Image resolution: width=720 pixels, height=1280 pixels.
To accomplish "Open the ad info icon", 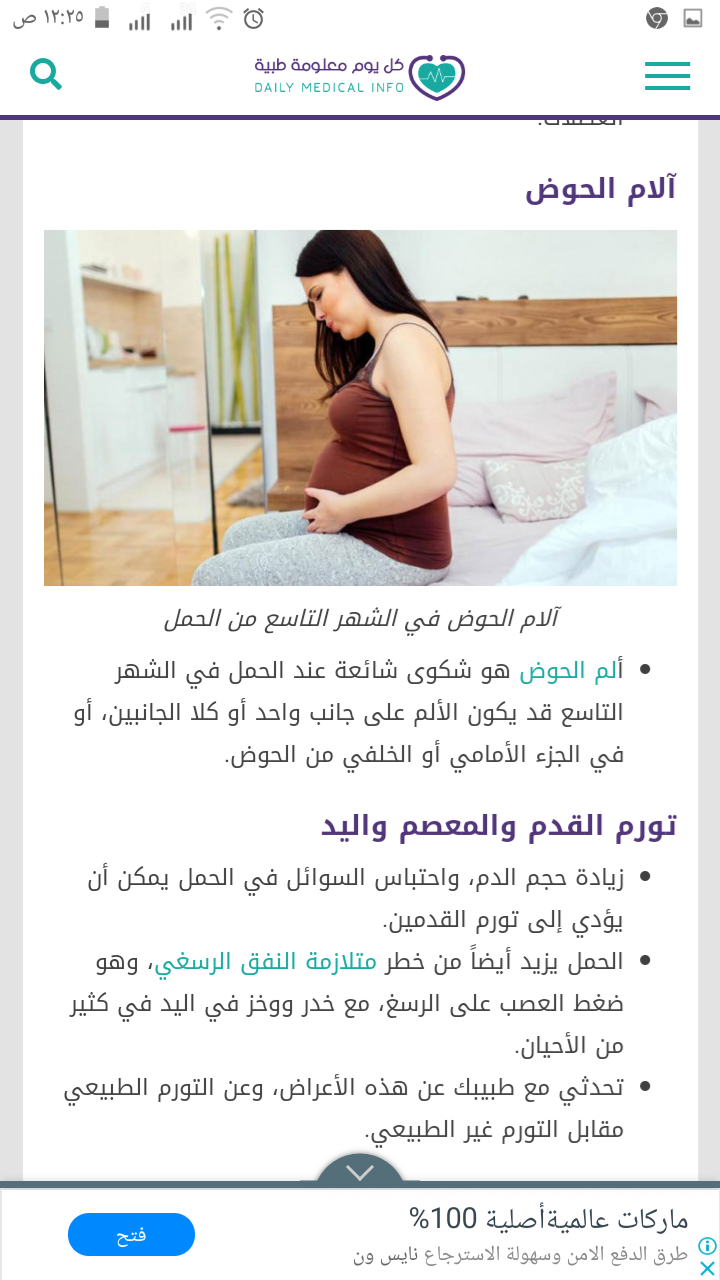I will click(707, 1246).
